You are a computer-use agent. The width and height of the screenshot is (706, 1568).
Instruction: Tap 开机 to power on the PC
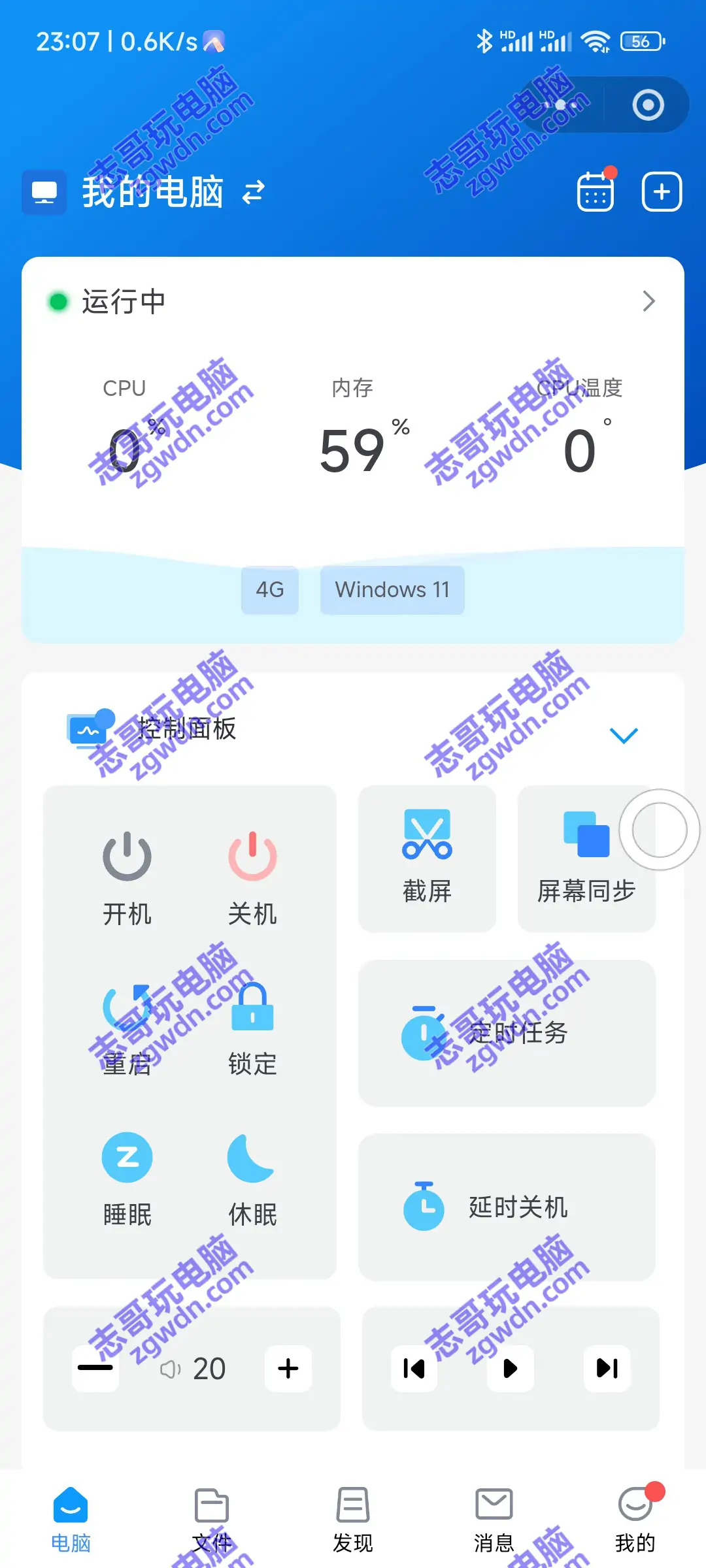(127, 877)
